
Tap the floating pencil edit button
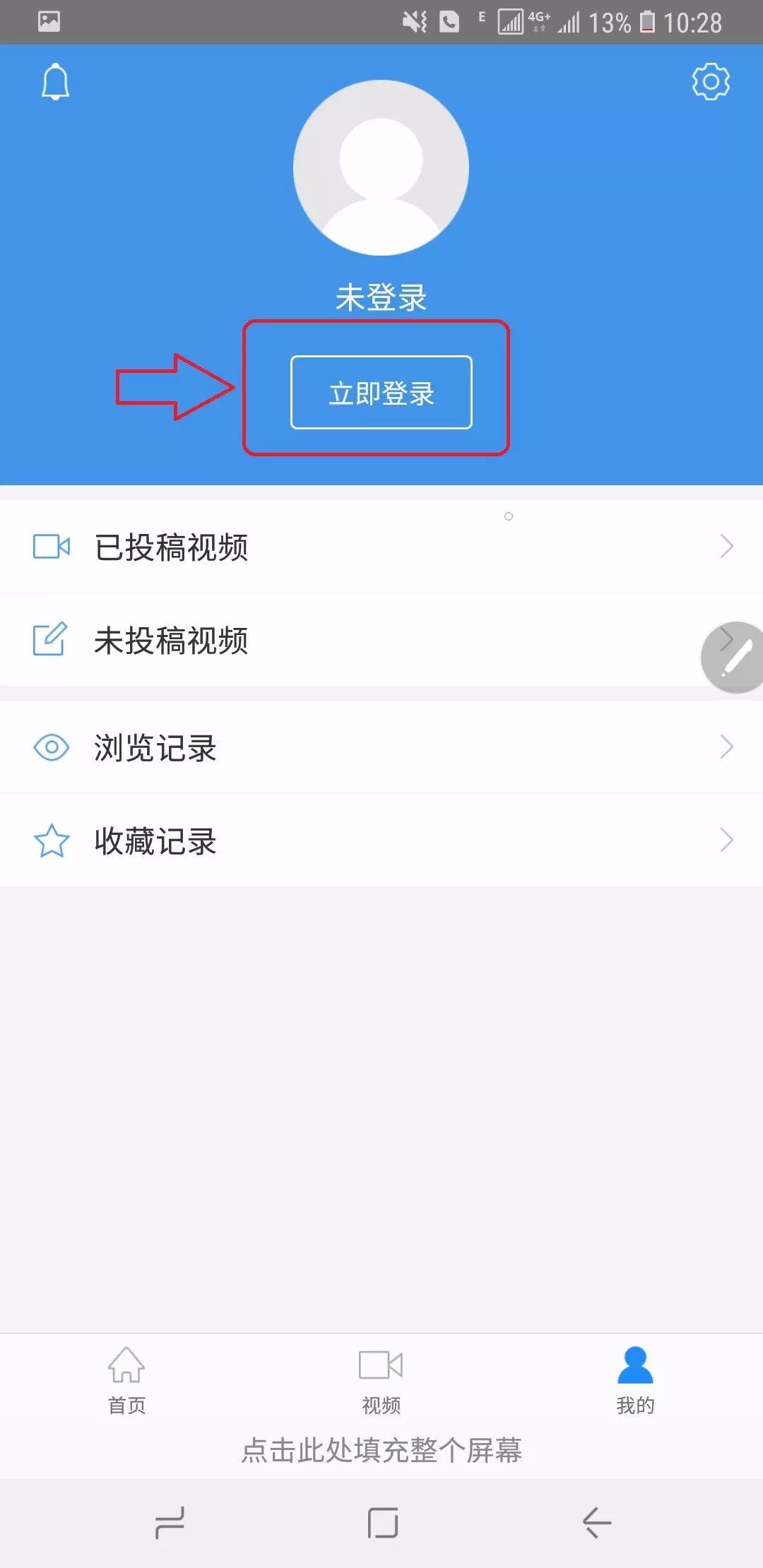(x=734, y=658)
